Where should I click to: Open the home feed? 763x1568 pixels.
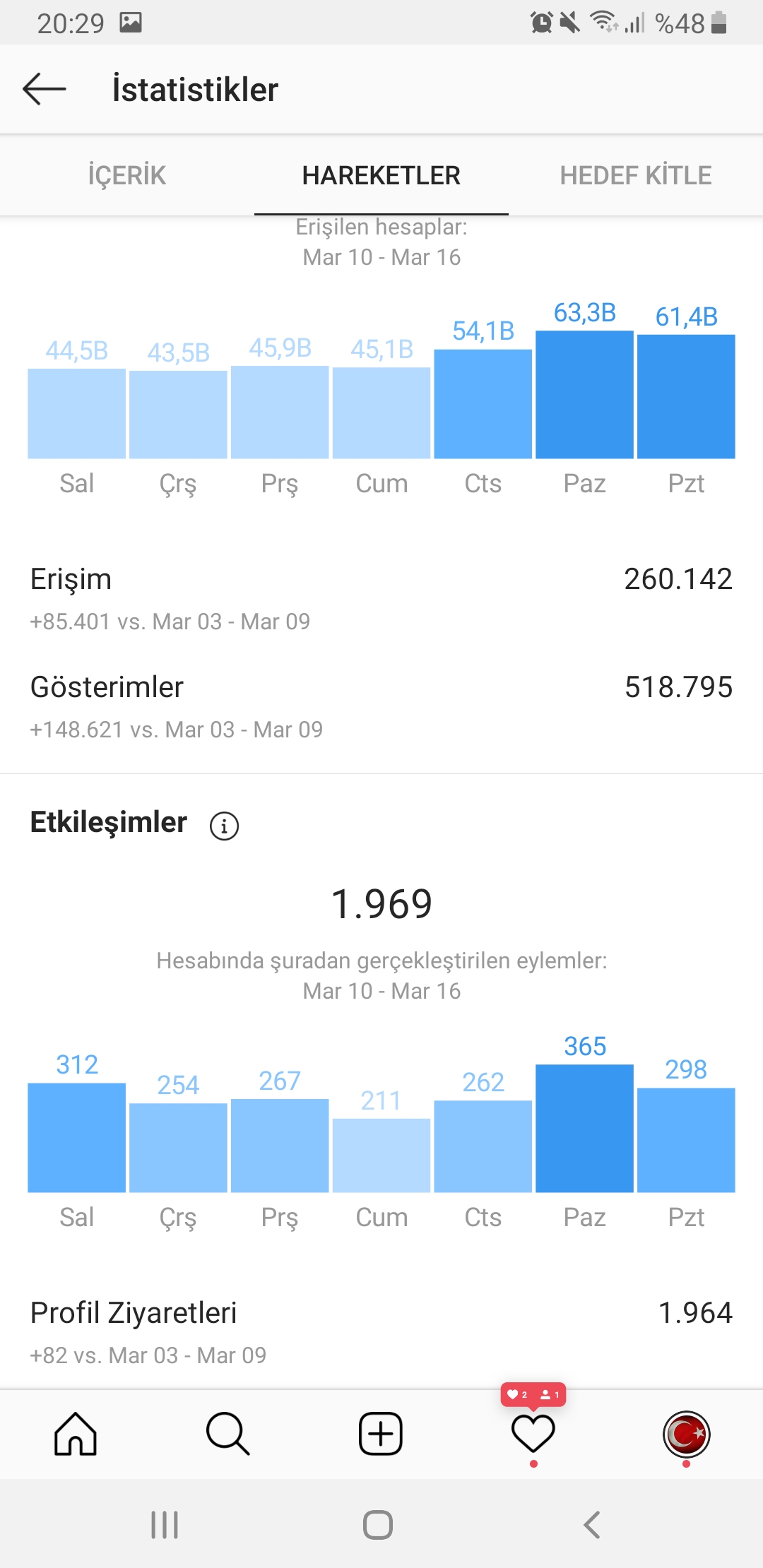(x=76, y=1434)
